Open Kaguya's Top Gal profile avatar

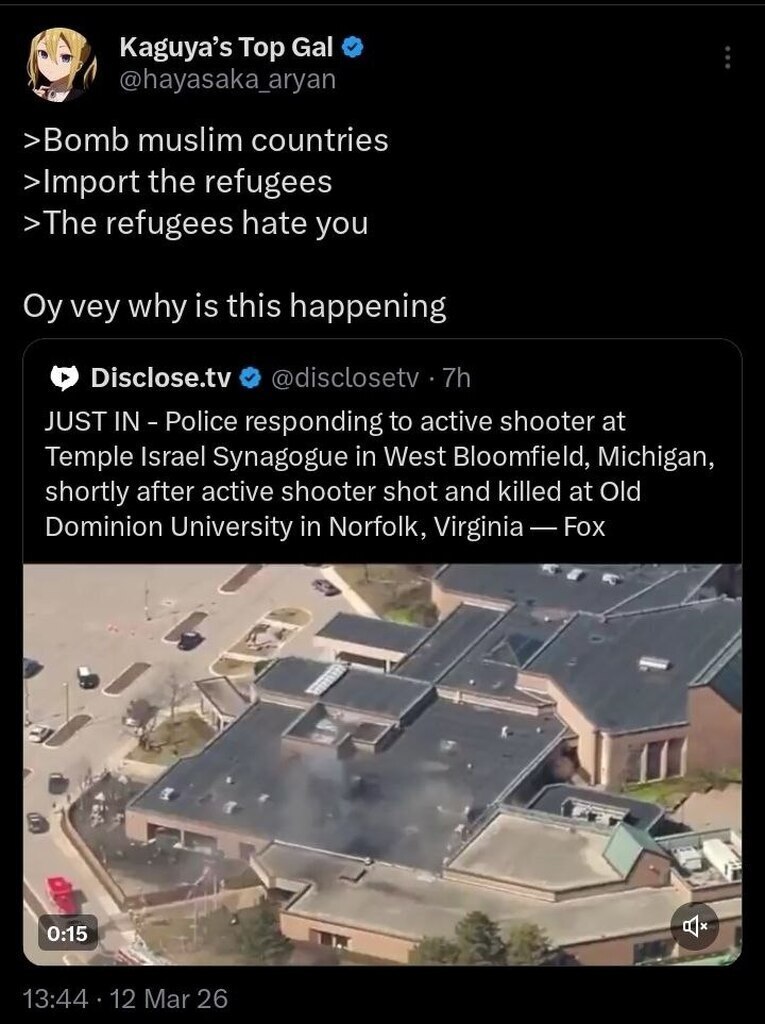click(61, 64)
